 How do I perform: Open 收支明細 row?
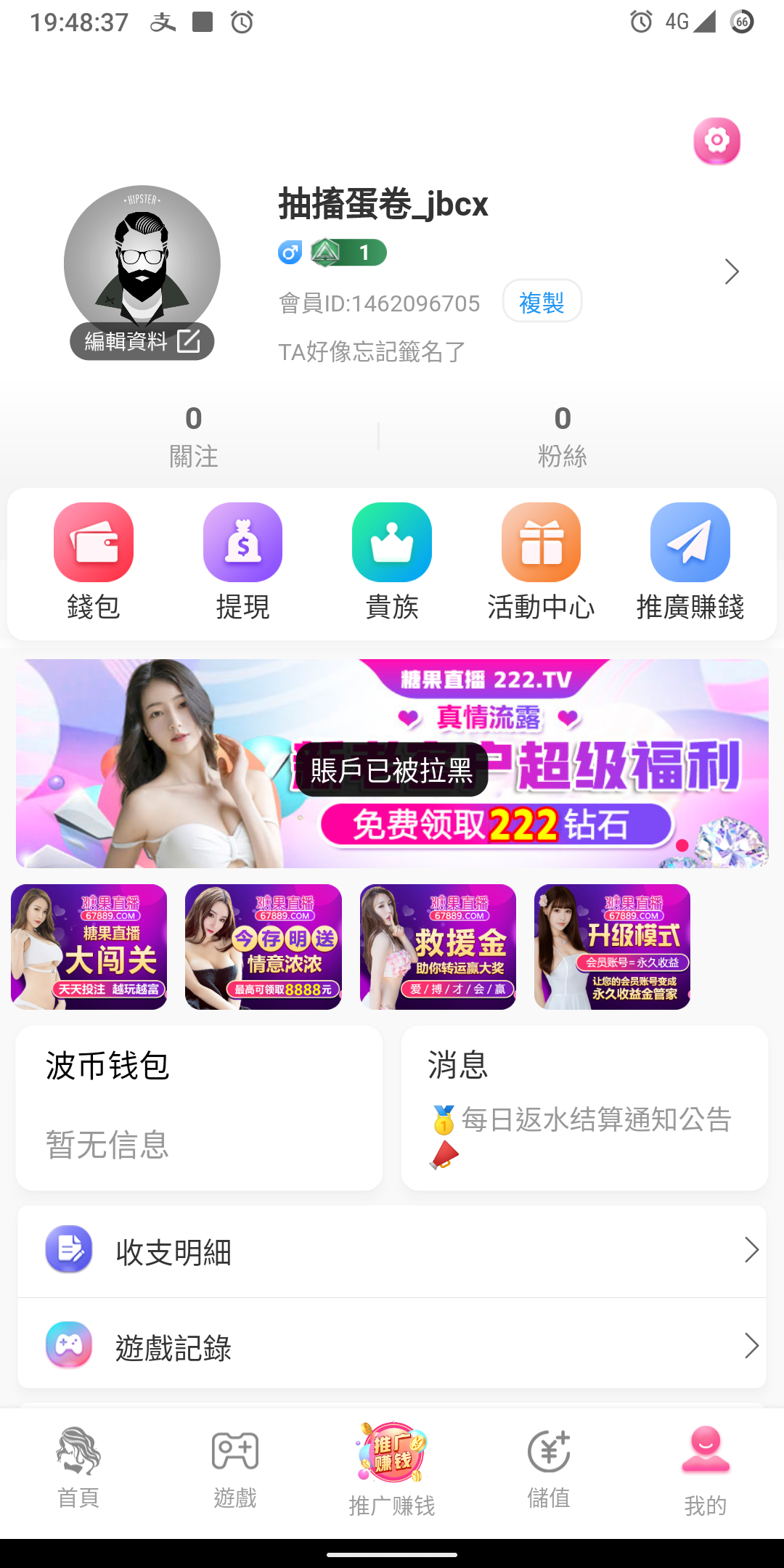coord(392,1251)
